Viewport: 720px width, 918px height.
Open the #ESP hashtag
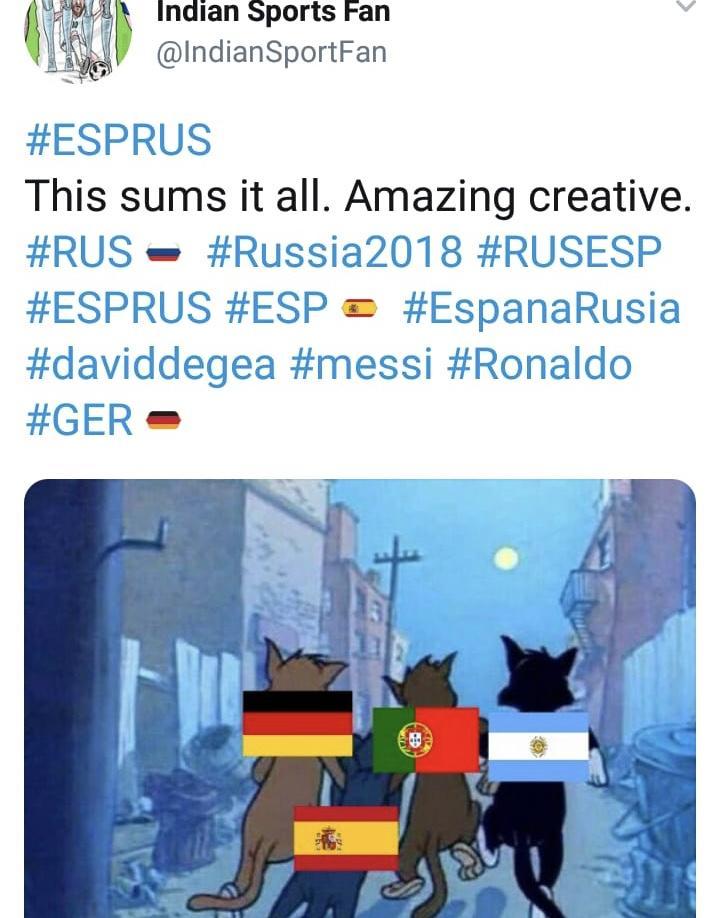click(x=277, y=308)
